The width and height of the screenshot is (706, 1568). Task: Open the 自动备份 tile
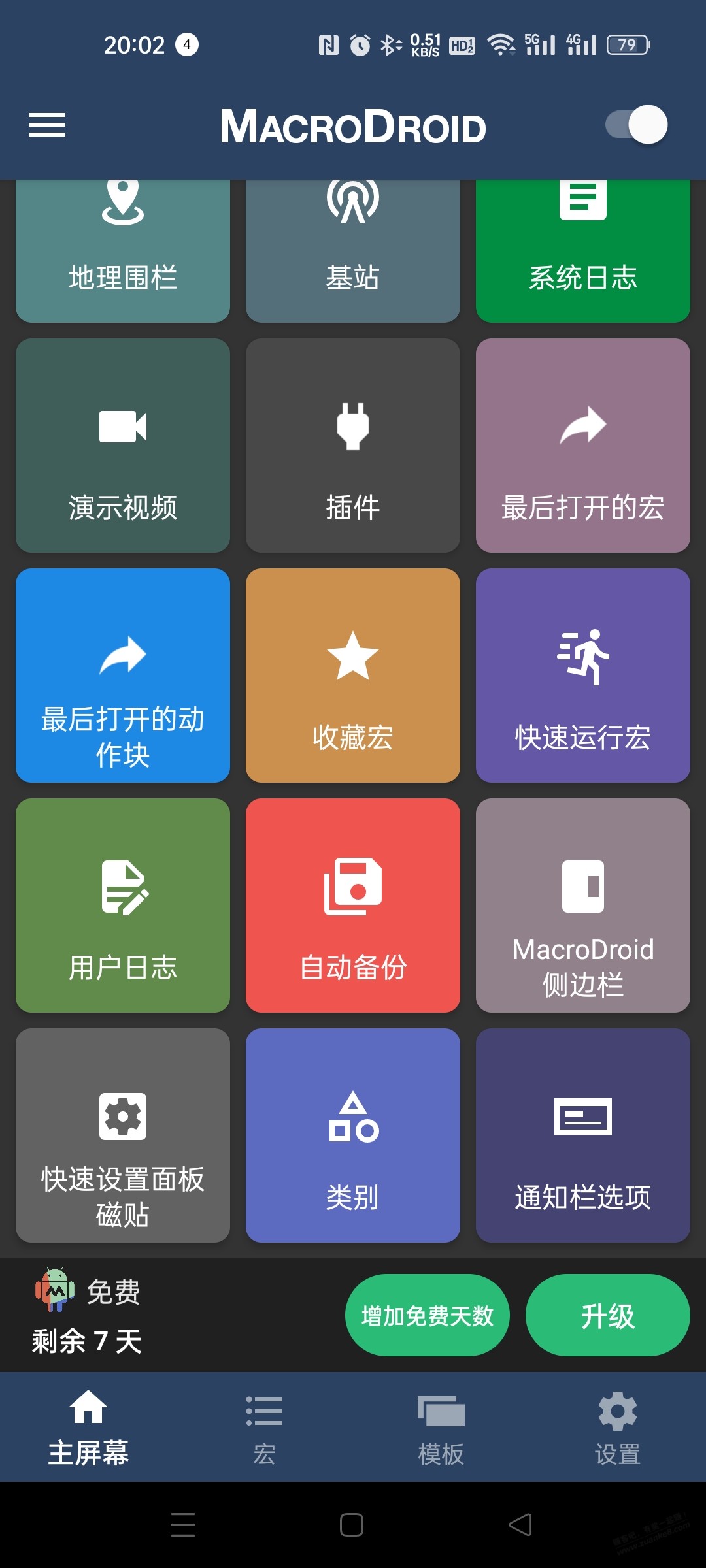pos(353,906)
